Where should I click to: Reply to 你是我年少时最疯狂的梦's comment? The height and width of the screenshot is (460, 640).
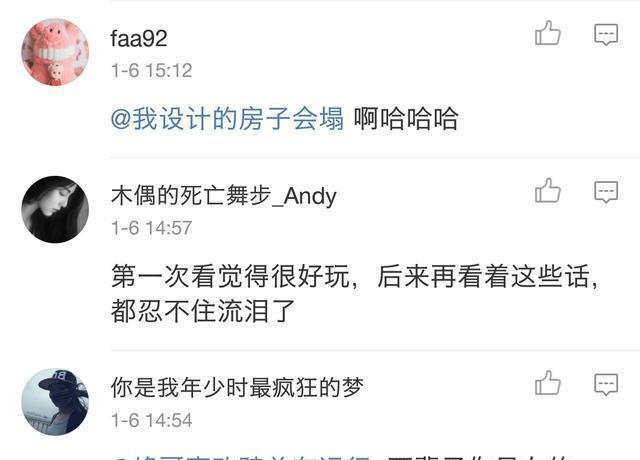pos(606,384)
